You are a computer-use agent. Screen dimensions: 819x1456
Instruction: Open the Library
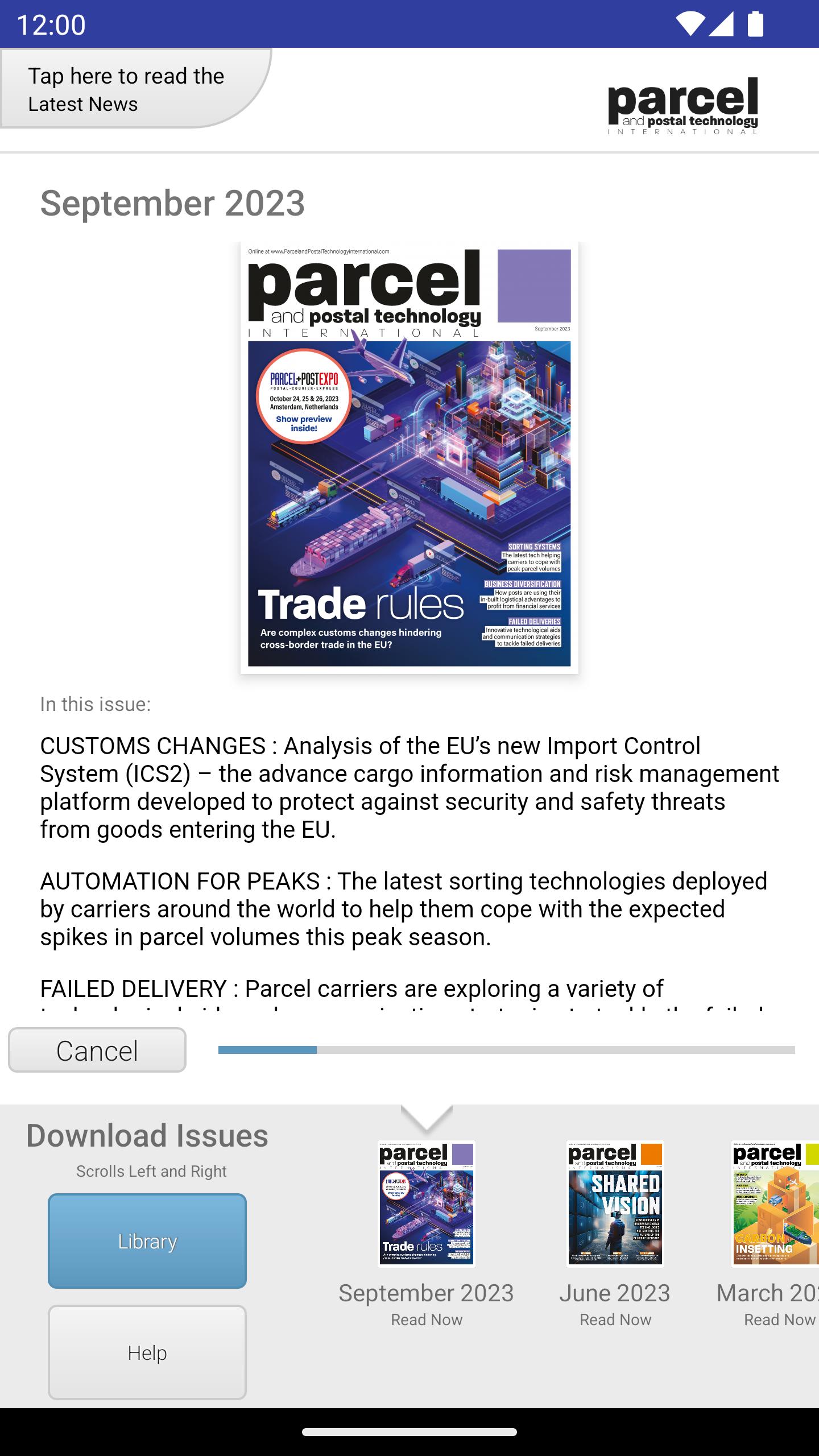pos(147,1241)
